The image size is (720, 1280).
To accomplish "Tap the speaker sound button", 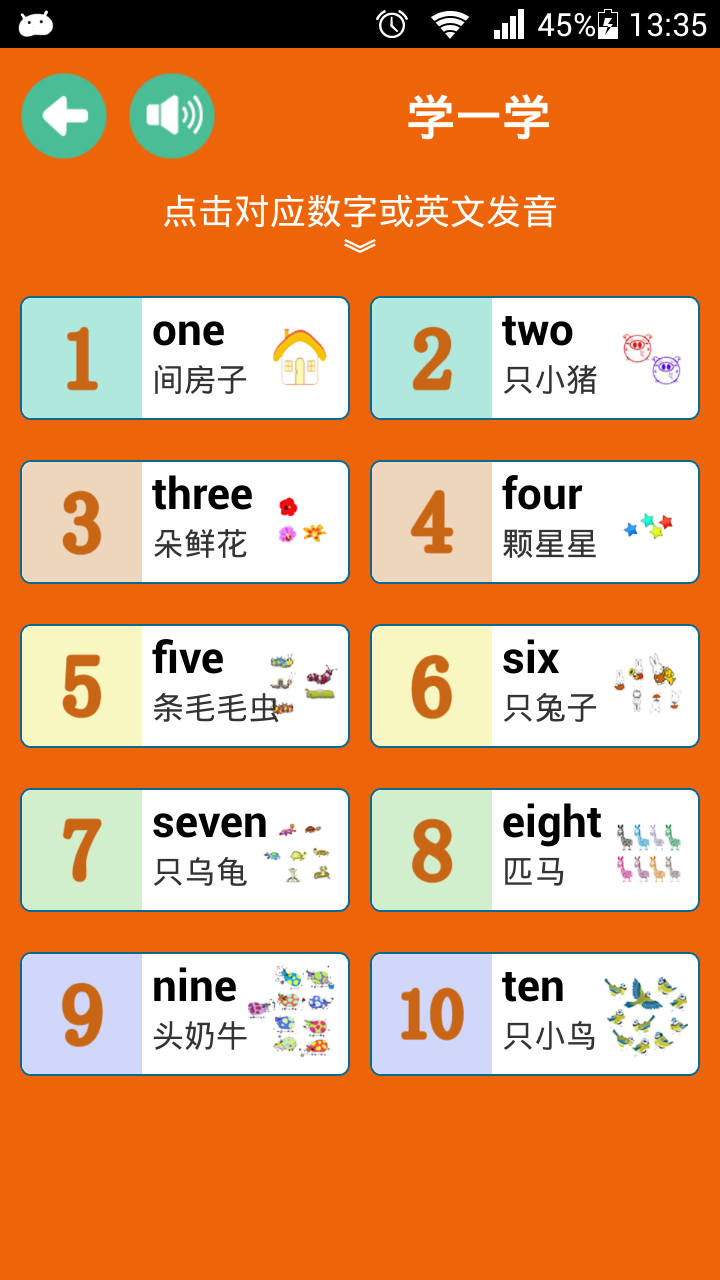I will point(172,116).
